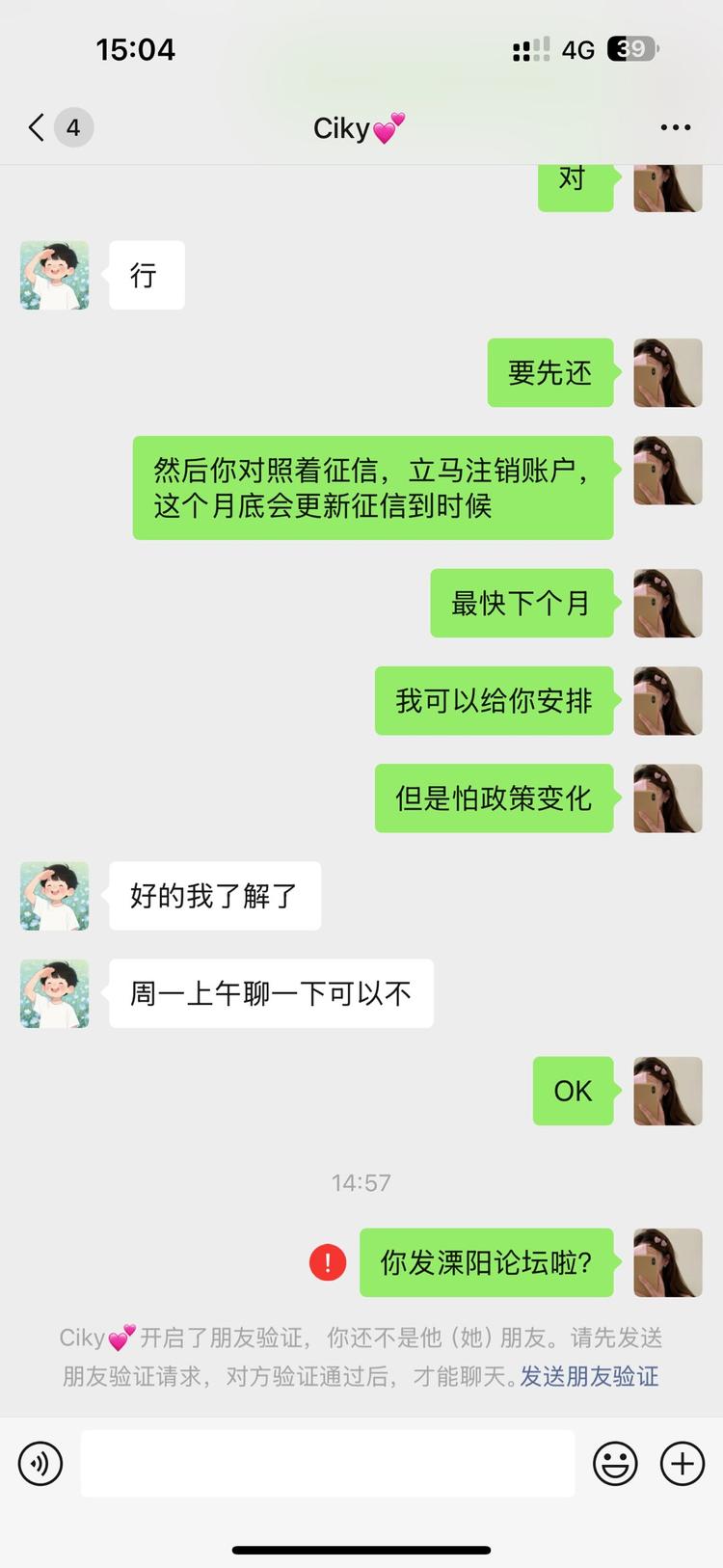The image size is (723, 1568).
Task: Open Ciky's avatar next to 周一上午聊一下可以不
Action: point(55,993)
